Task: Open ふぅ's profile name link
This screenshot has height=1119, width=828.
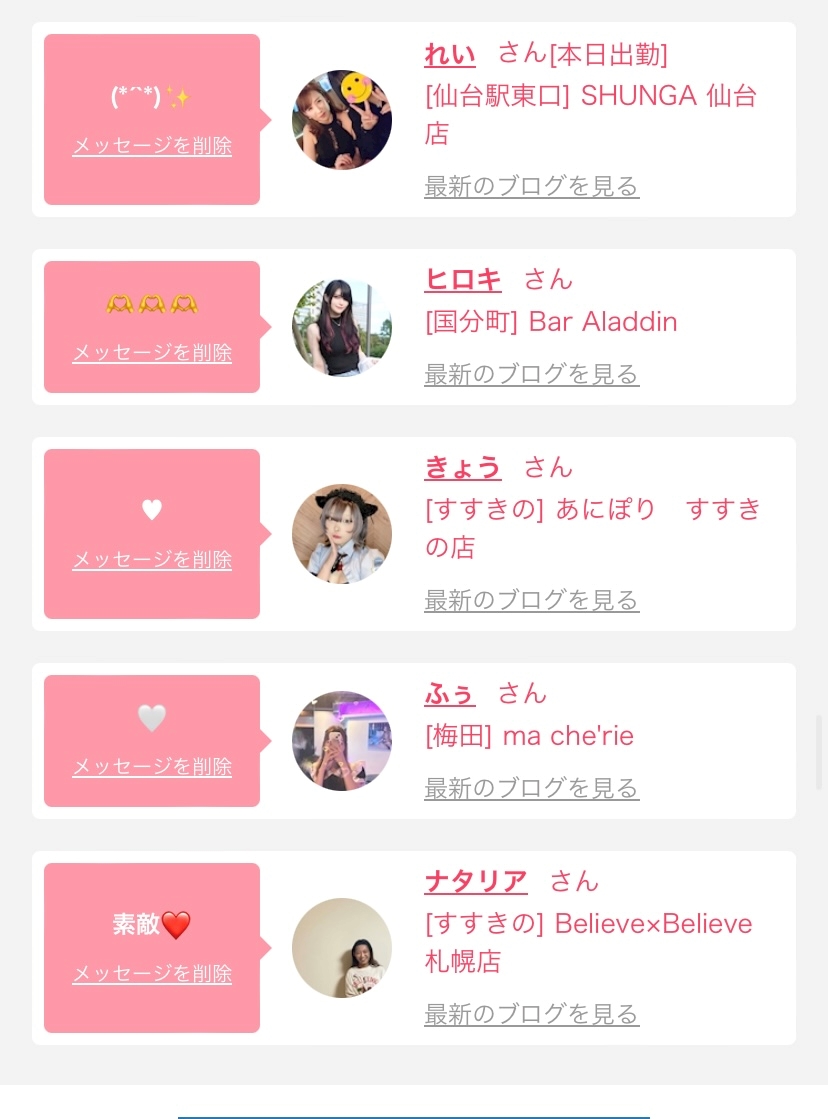Action: point(450,694)
